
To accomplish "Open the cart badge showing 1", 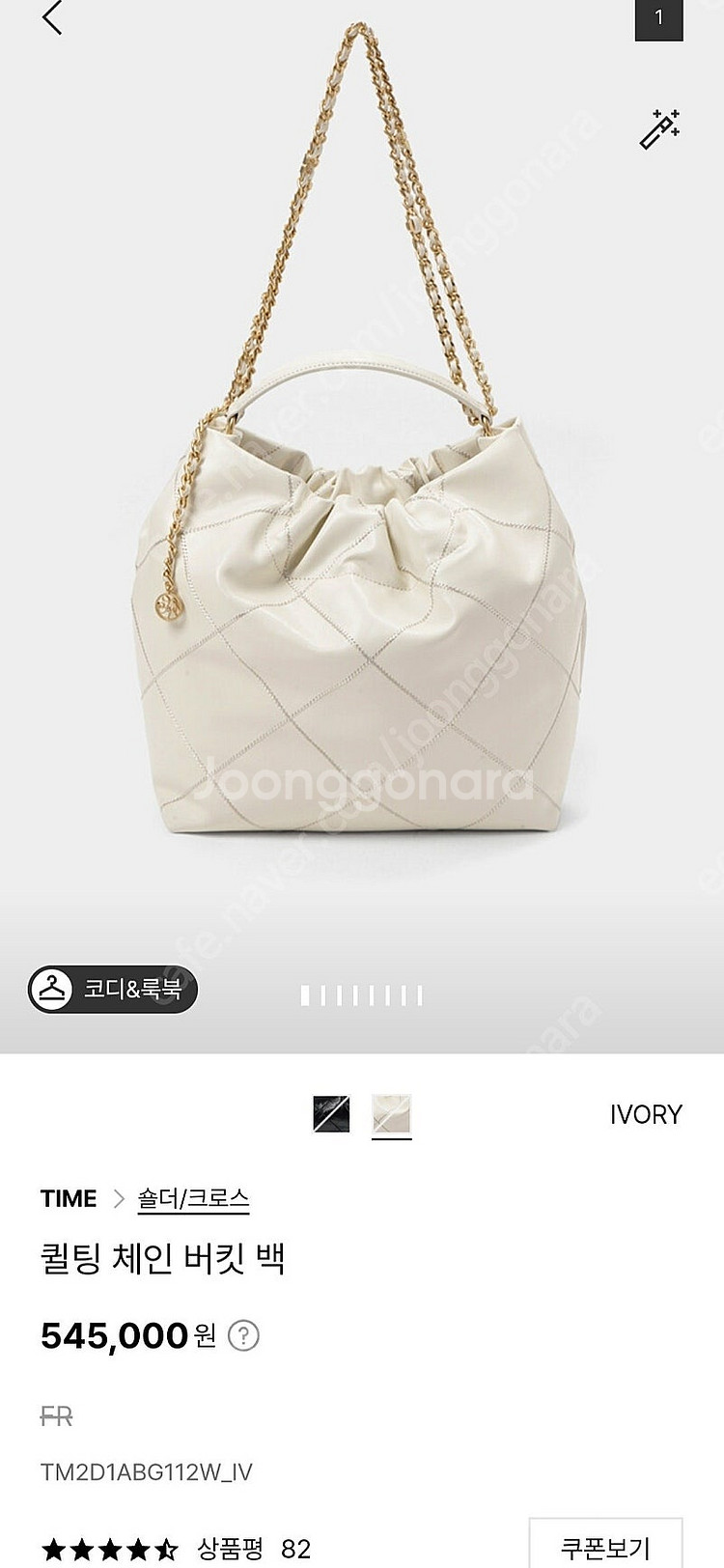I will pos(658,18).
